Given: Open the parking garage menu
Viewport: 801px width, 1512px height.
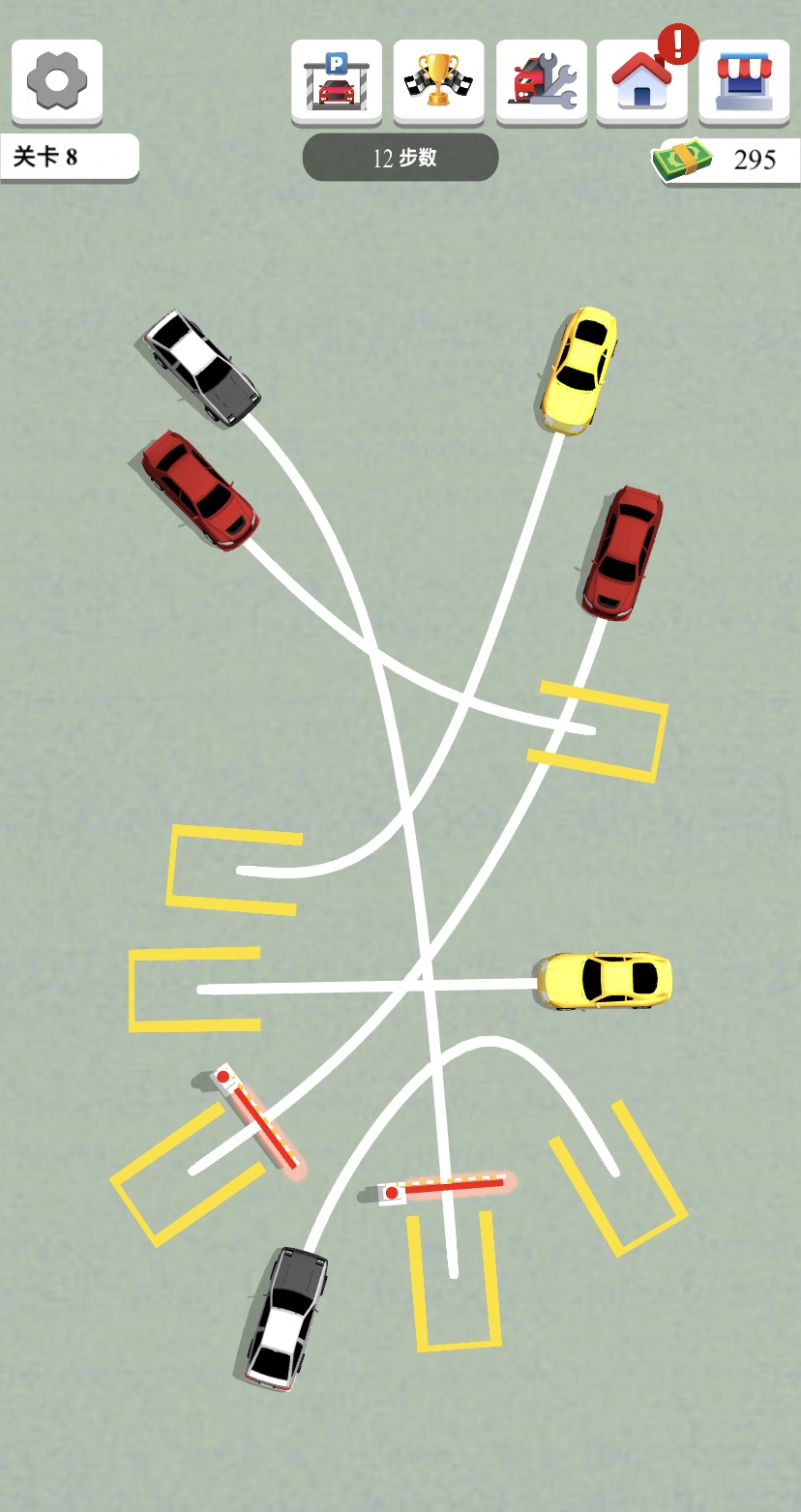Looking at the screenshot, I should pyautogui.click(x=336, y=81).
